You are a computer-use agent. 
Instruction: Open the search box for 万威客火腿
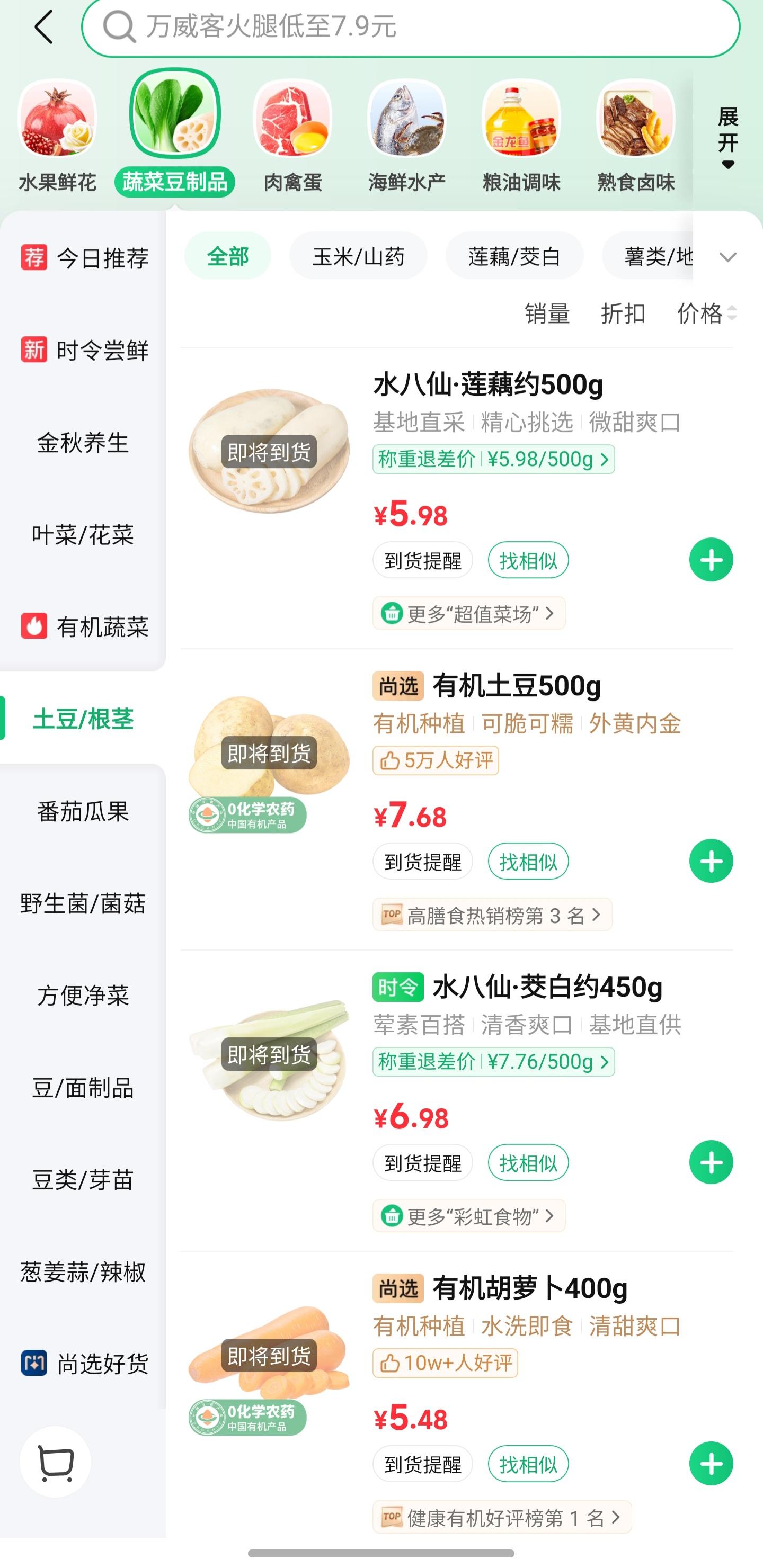(411, 28)
